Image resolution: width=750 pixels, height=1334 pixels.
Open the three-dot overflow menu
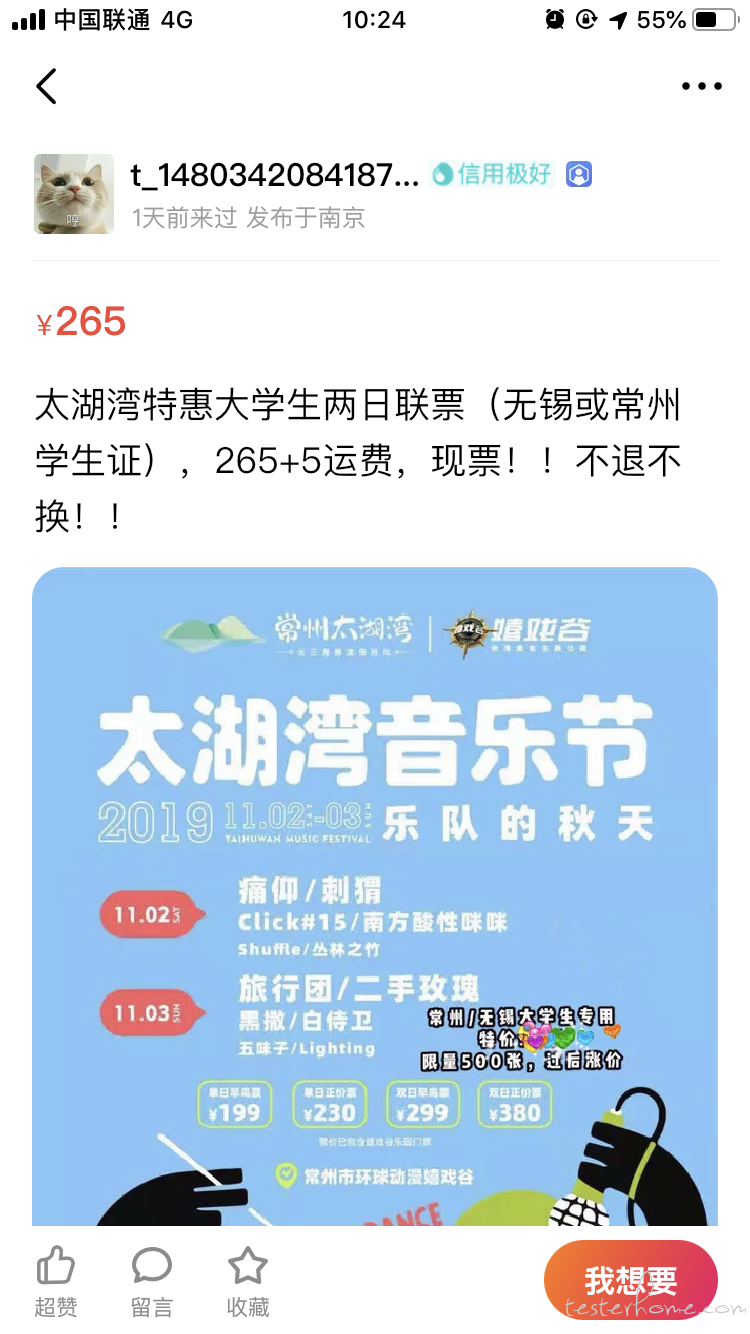701,87
